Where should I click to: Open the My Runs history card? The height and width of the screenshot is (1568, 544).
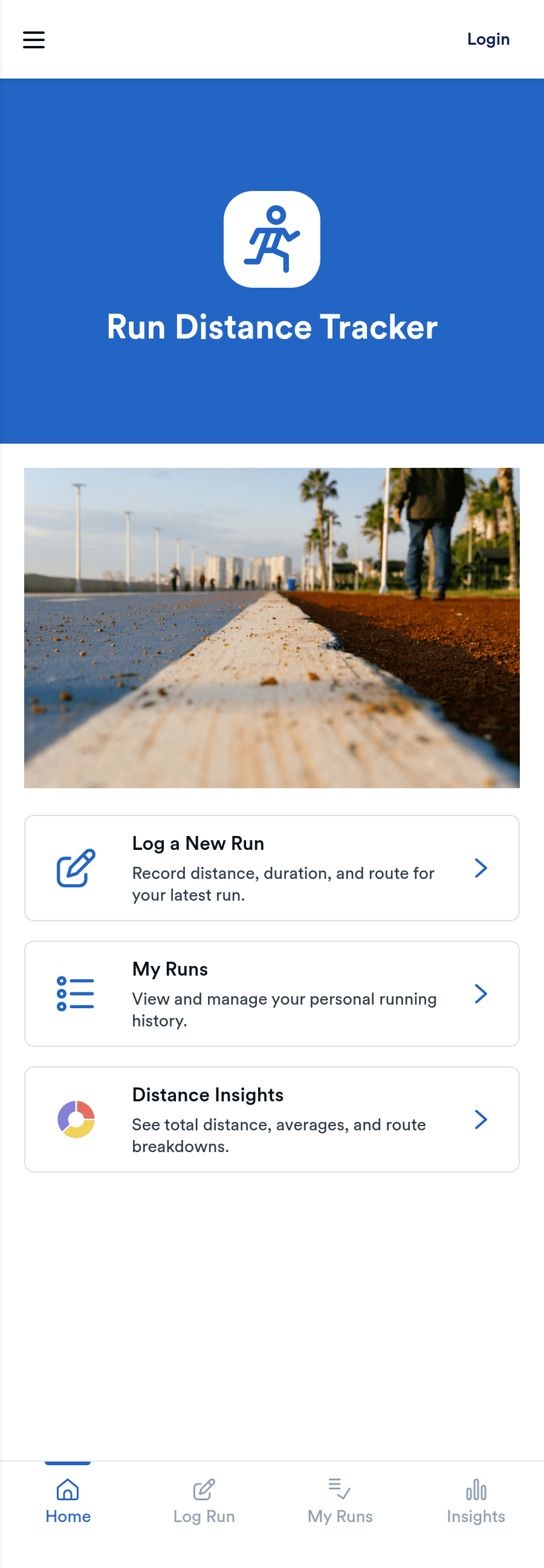click(271, 993)
